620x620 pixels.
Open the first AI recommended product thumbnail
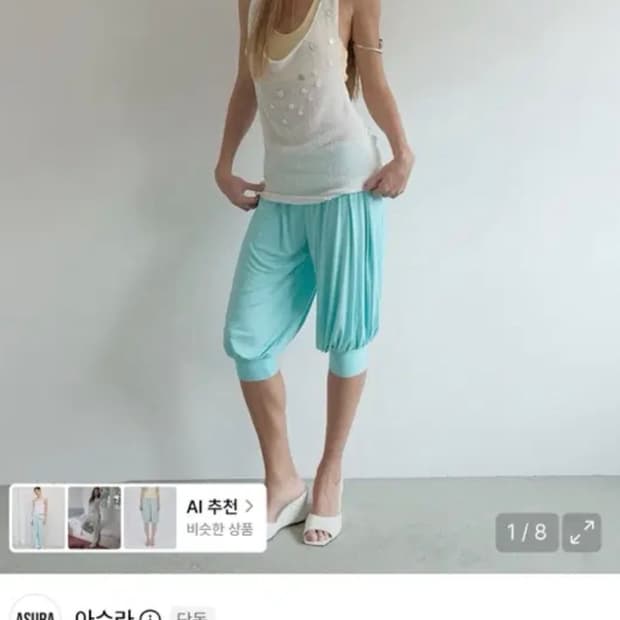point(38,518)
